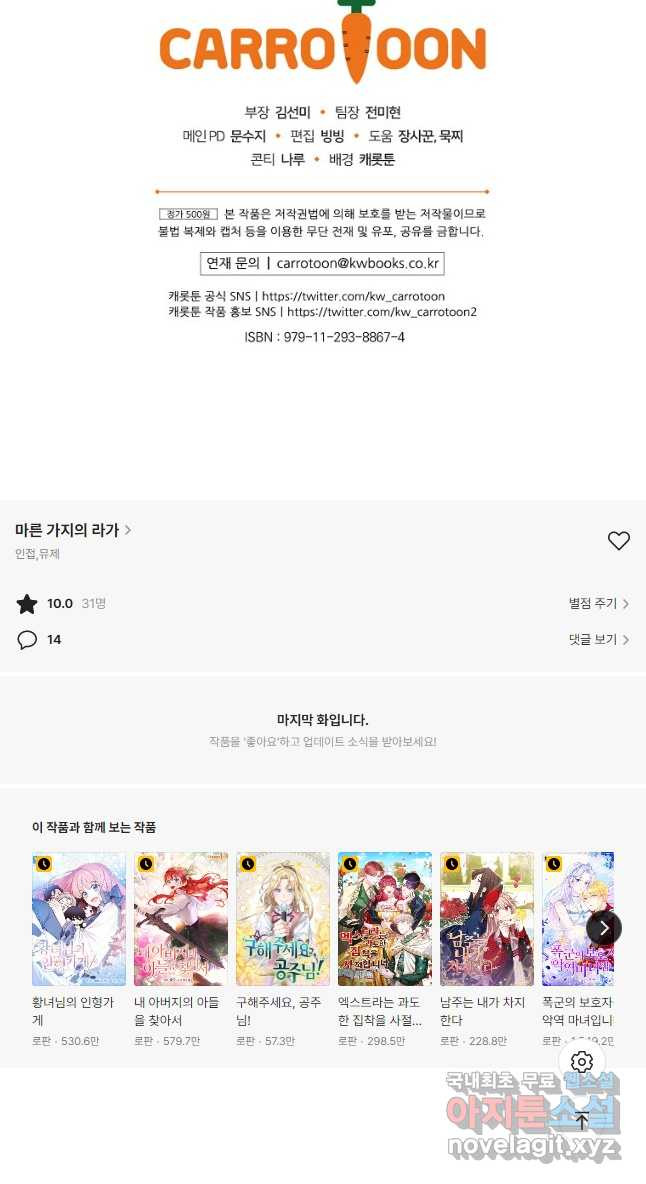Open the 내 아버지의 아들을 찾아서 webtoon
The height and width of the screenshot is (1184, 646).
(181, 919)
